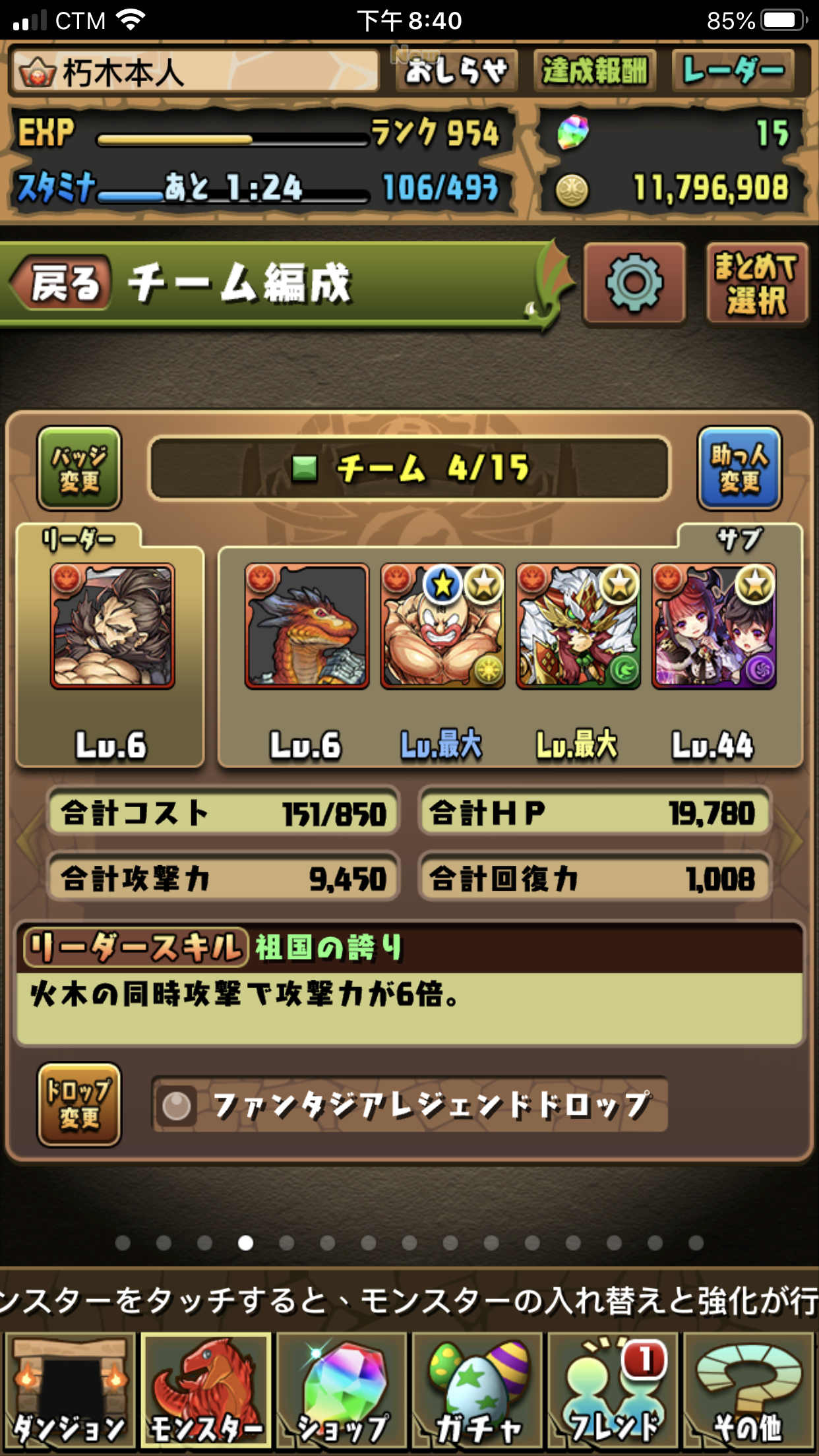Switch to モンスター tab
This screenshot has height=1456, width=819.
[x=206, y=1390]
